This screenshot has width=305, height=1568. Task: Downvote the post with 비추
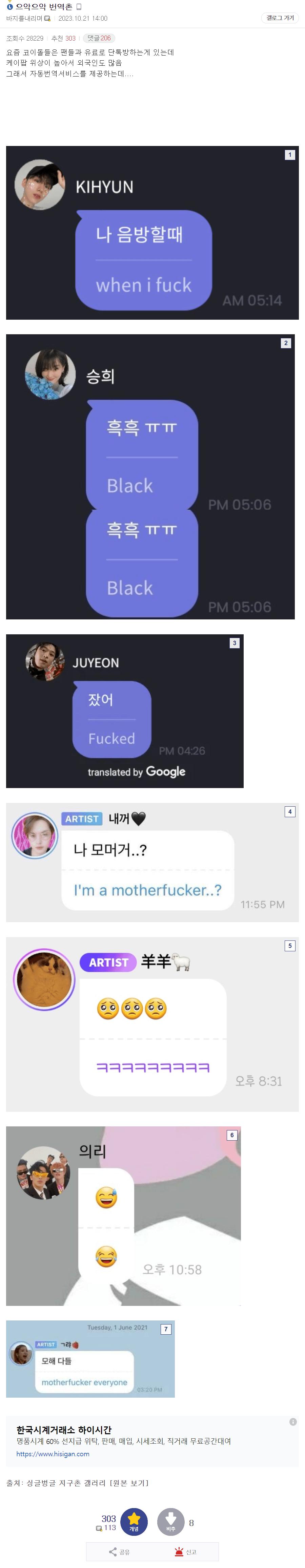[170, 1522]
